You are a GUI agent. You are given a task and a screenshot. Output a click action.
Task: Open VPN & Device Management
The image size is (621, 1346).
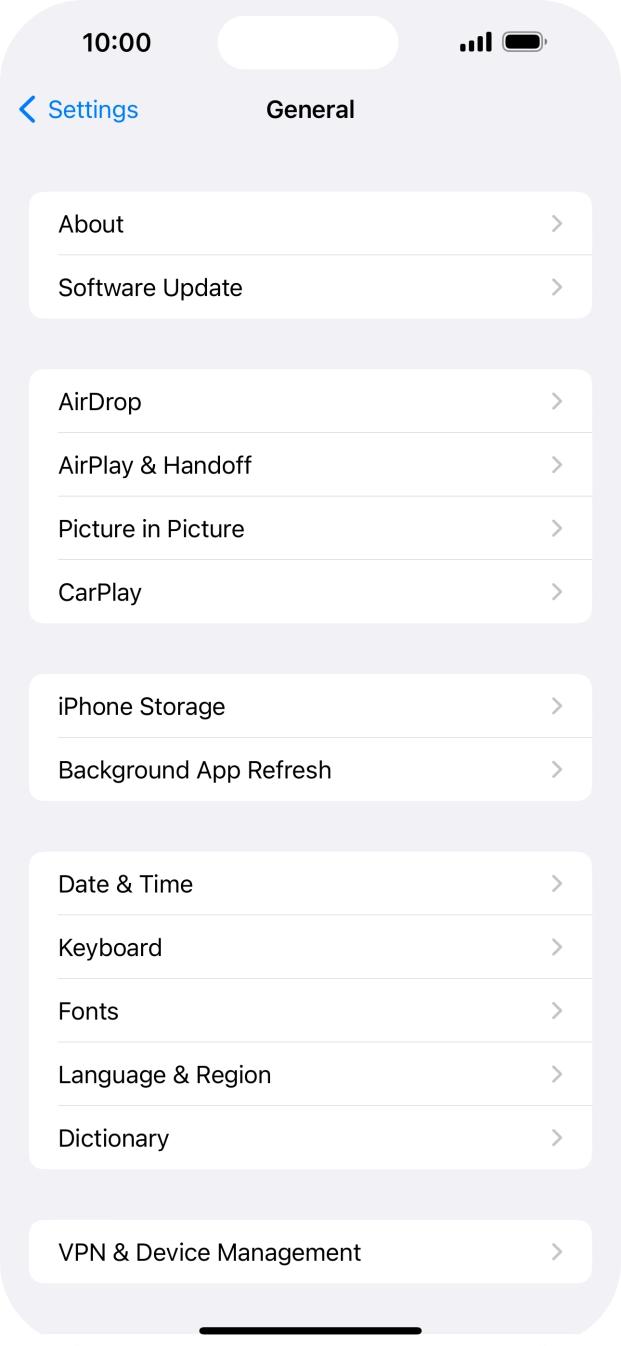tap(310, 1252)
